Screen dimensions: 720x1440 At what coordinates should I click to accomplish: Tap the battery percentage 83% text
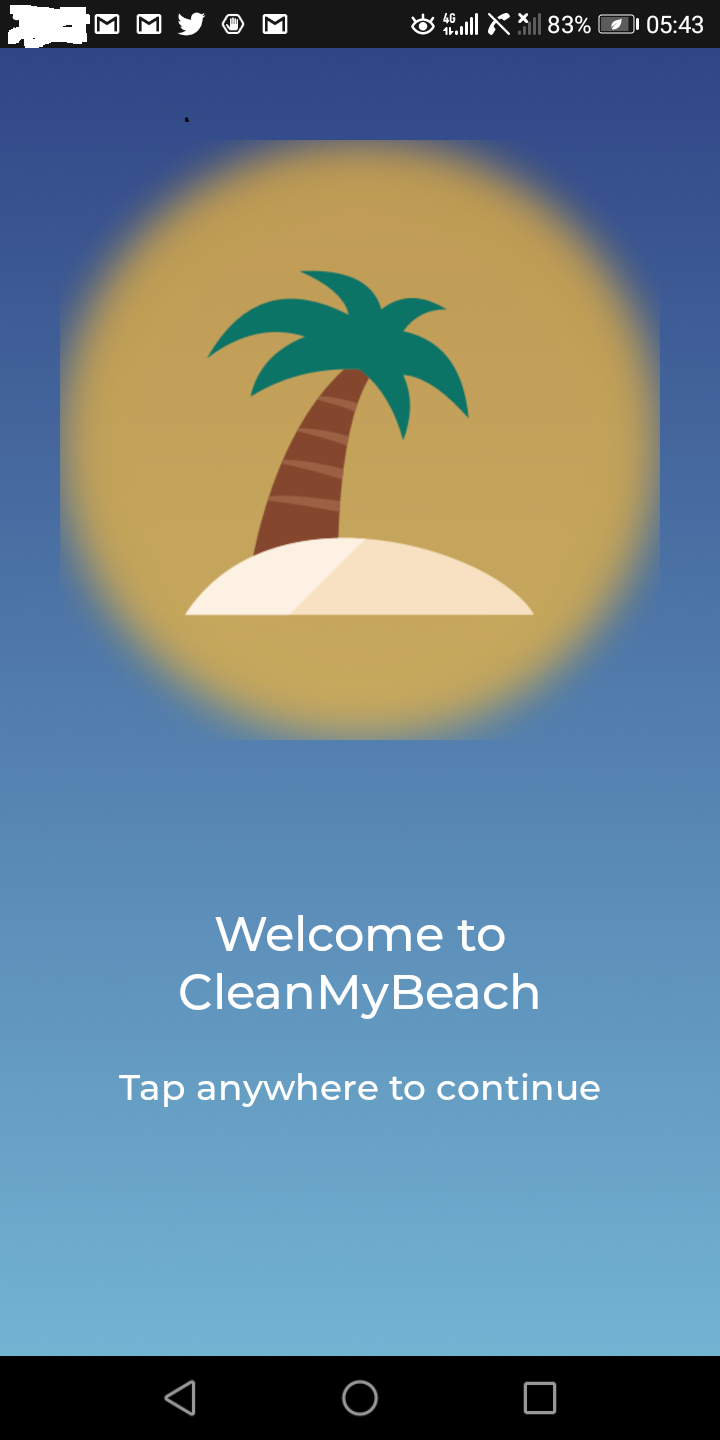click(568, 24)
